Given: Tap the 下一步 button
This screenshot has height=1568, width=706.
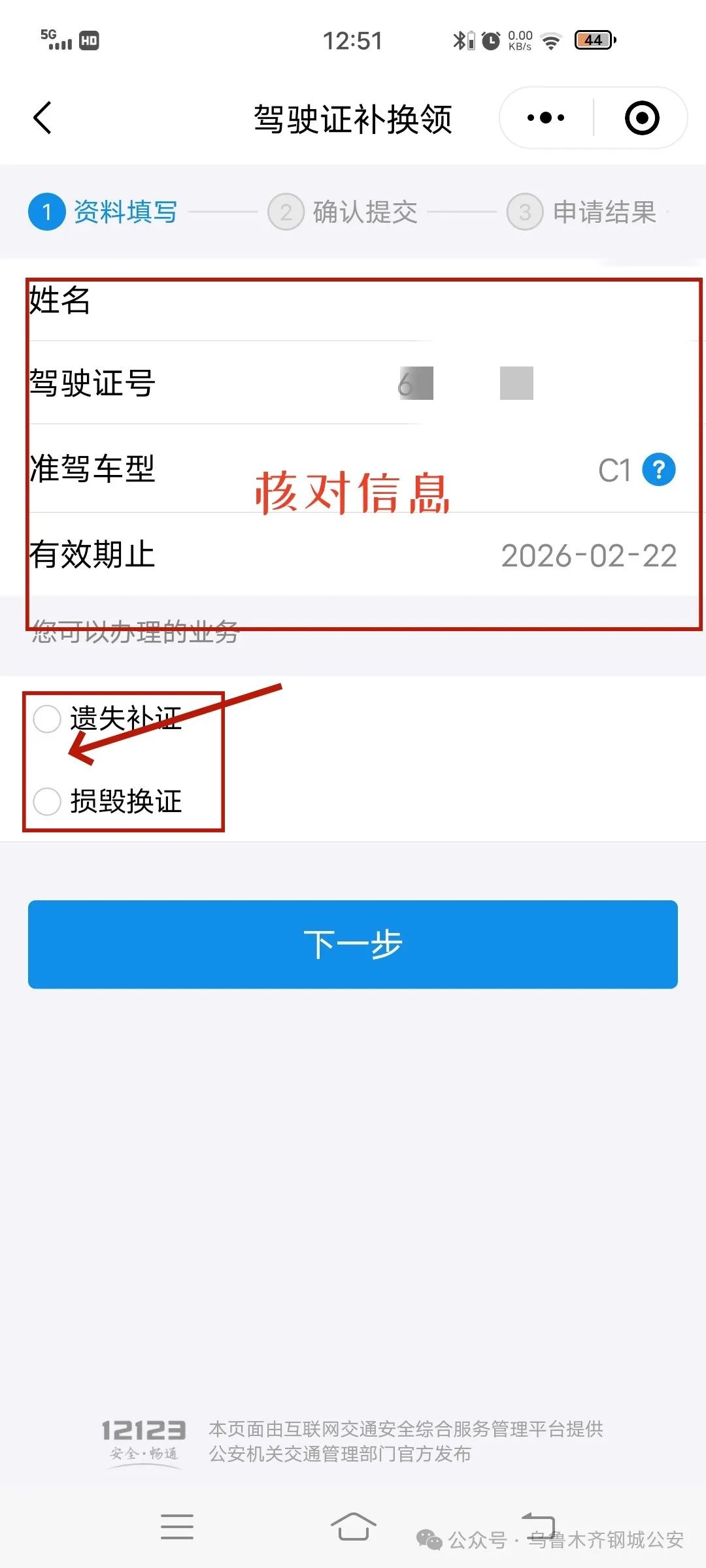Looking at the screenshot, I should click(x=353, y=944).
